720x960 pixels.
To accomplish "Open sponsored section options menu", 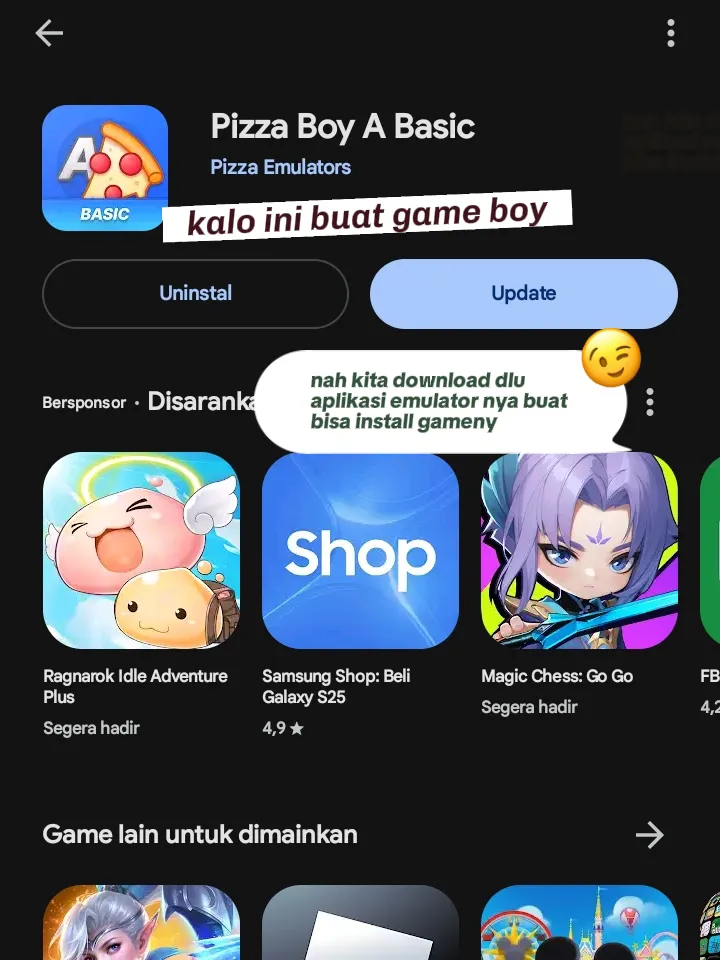I will (x=650, y=402).
